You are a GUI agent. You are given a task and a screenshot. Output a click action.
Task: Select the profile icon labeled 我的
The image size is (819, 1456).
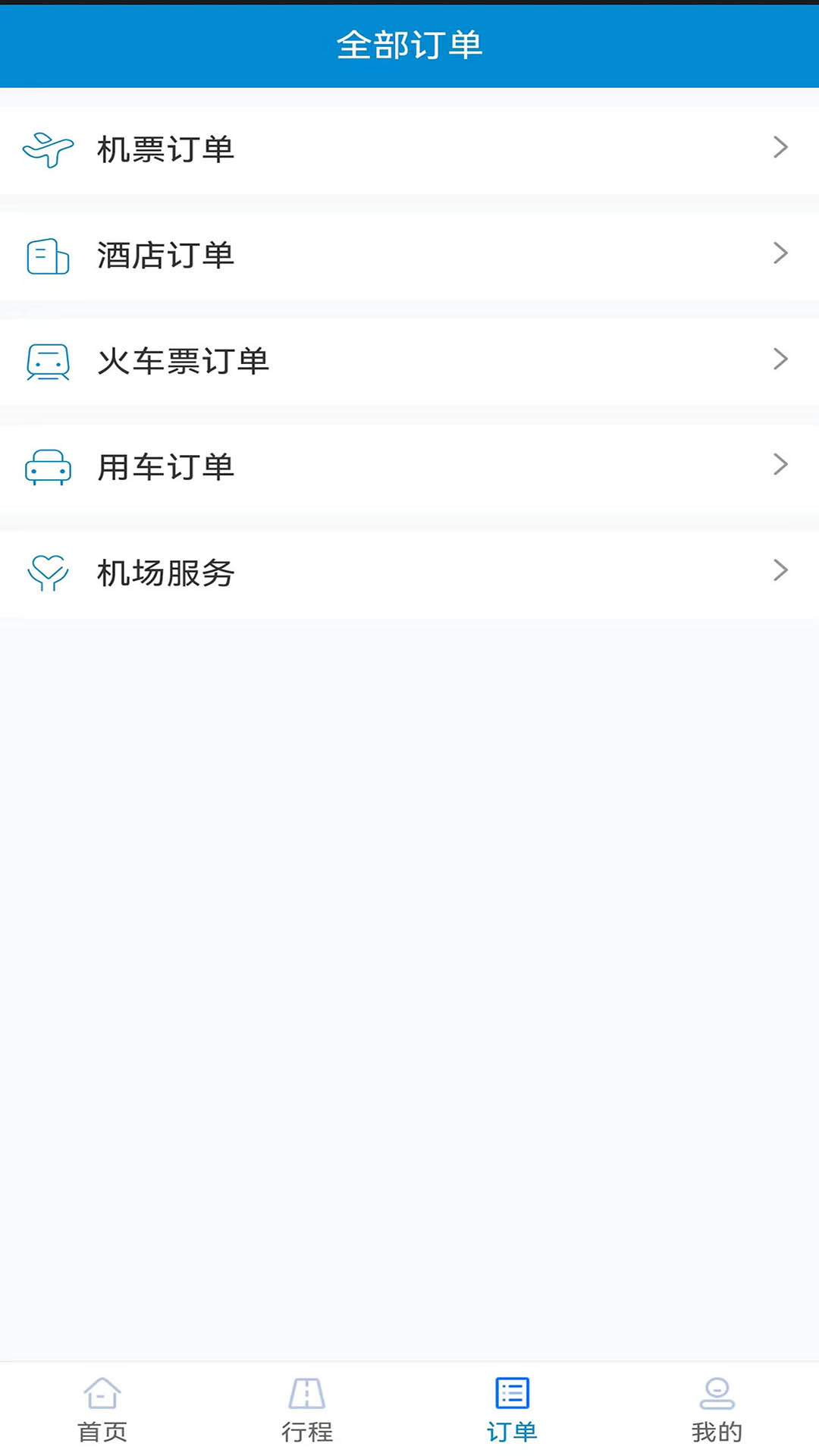tap(717, 1394)
